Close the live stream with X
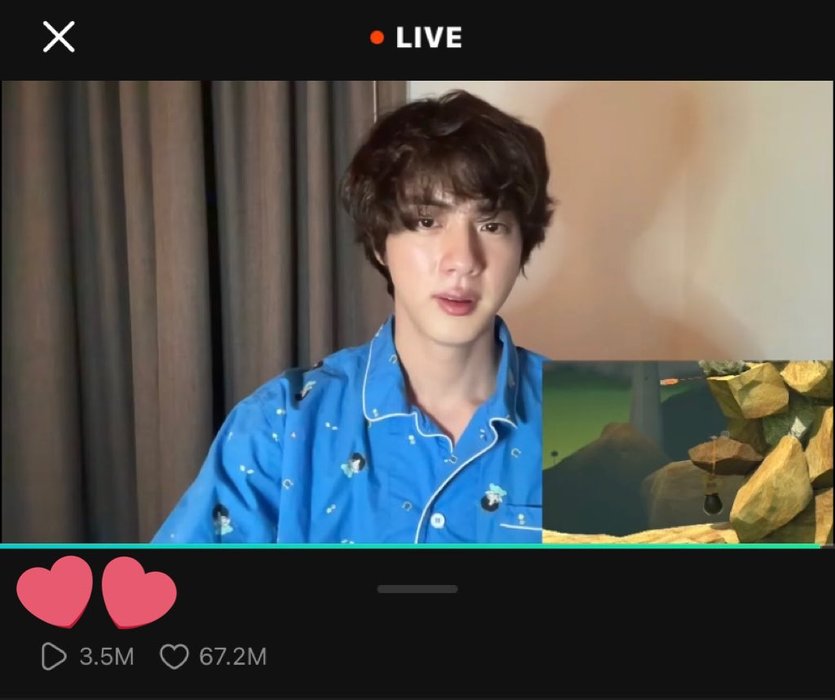 [58, 37]
